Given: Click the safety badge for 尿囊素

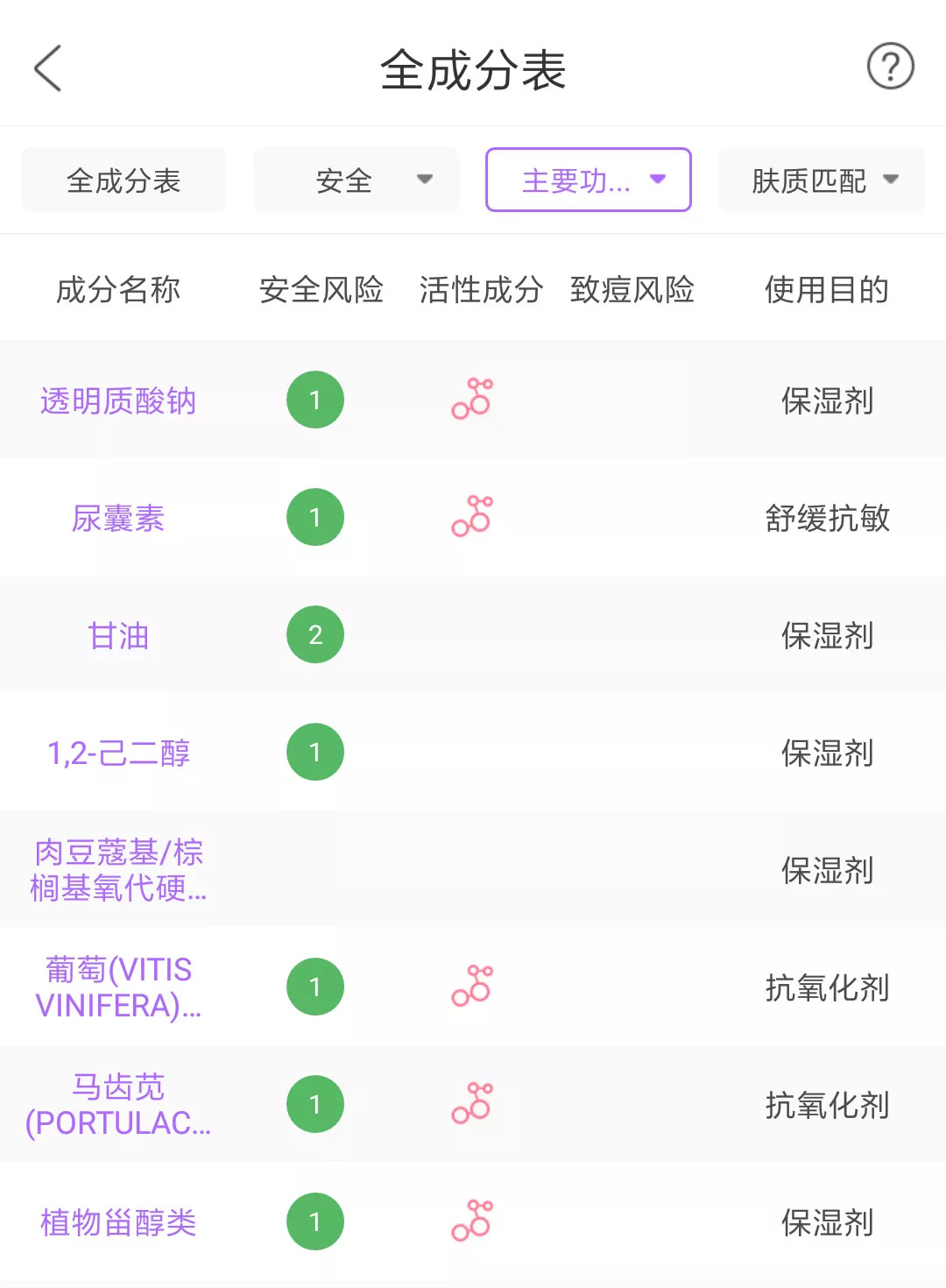Looking at the screenshot, I should click(x=314, y=517).
